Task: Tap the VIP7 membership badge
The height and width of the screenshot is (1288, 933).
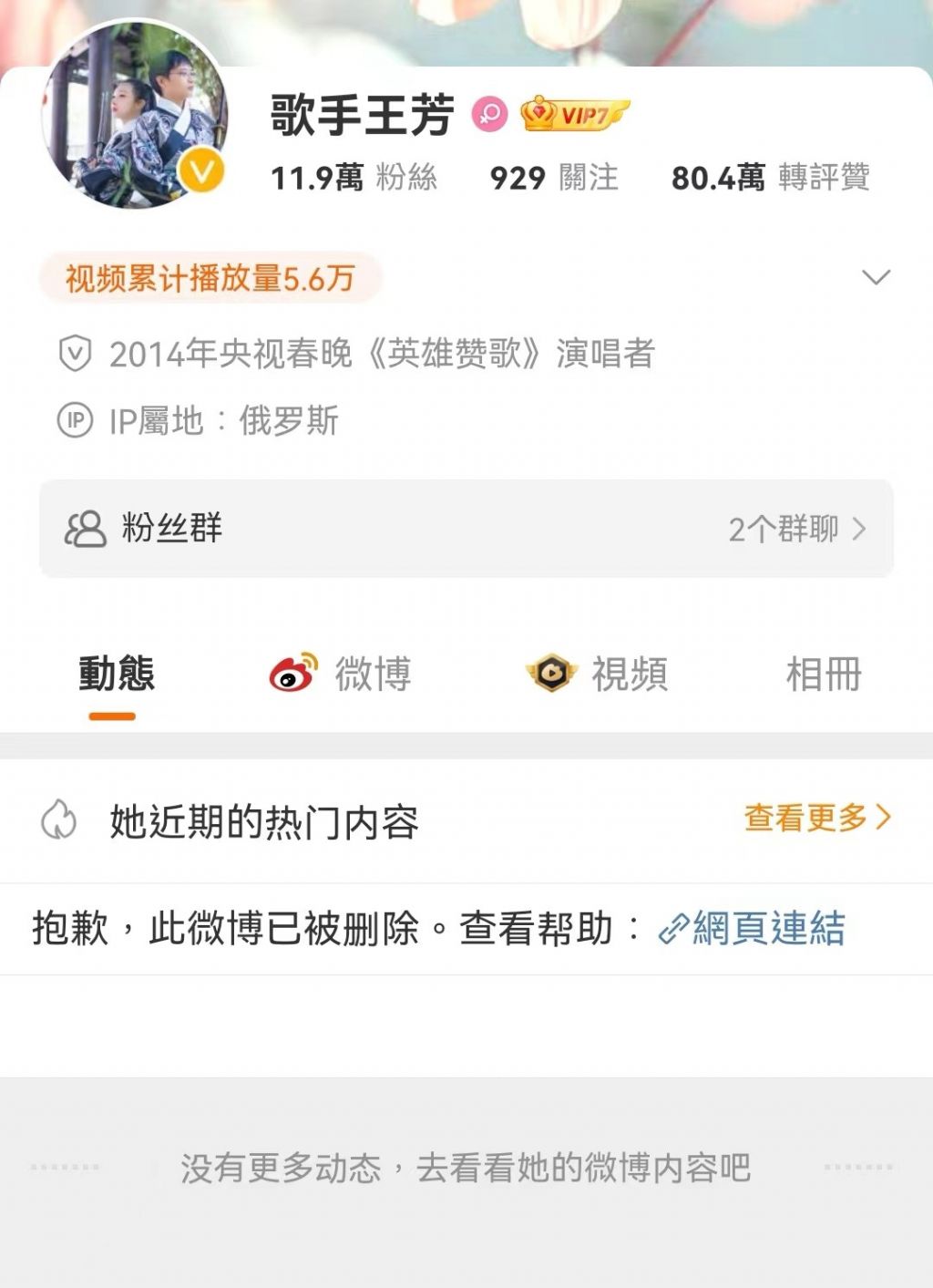Action: [574, 115]
